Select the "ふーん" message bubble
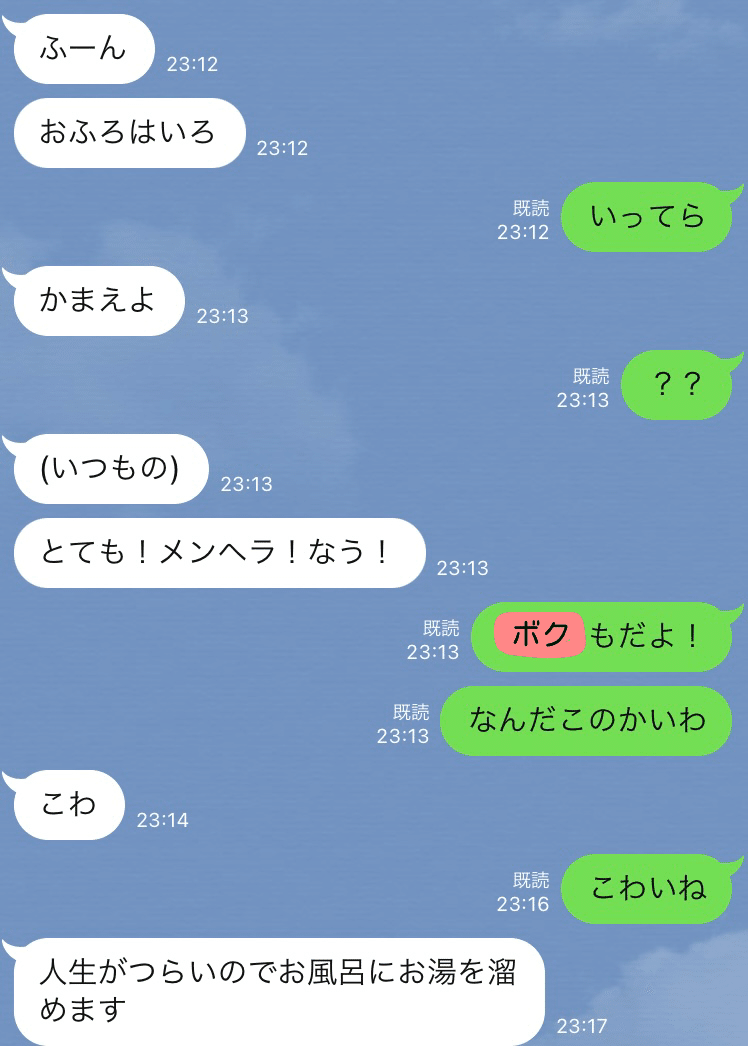The width and height of the screenshot is (748, 1046). [80, 47]
